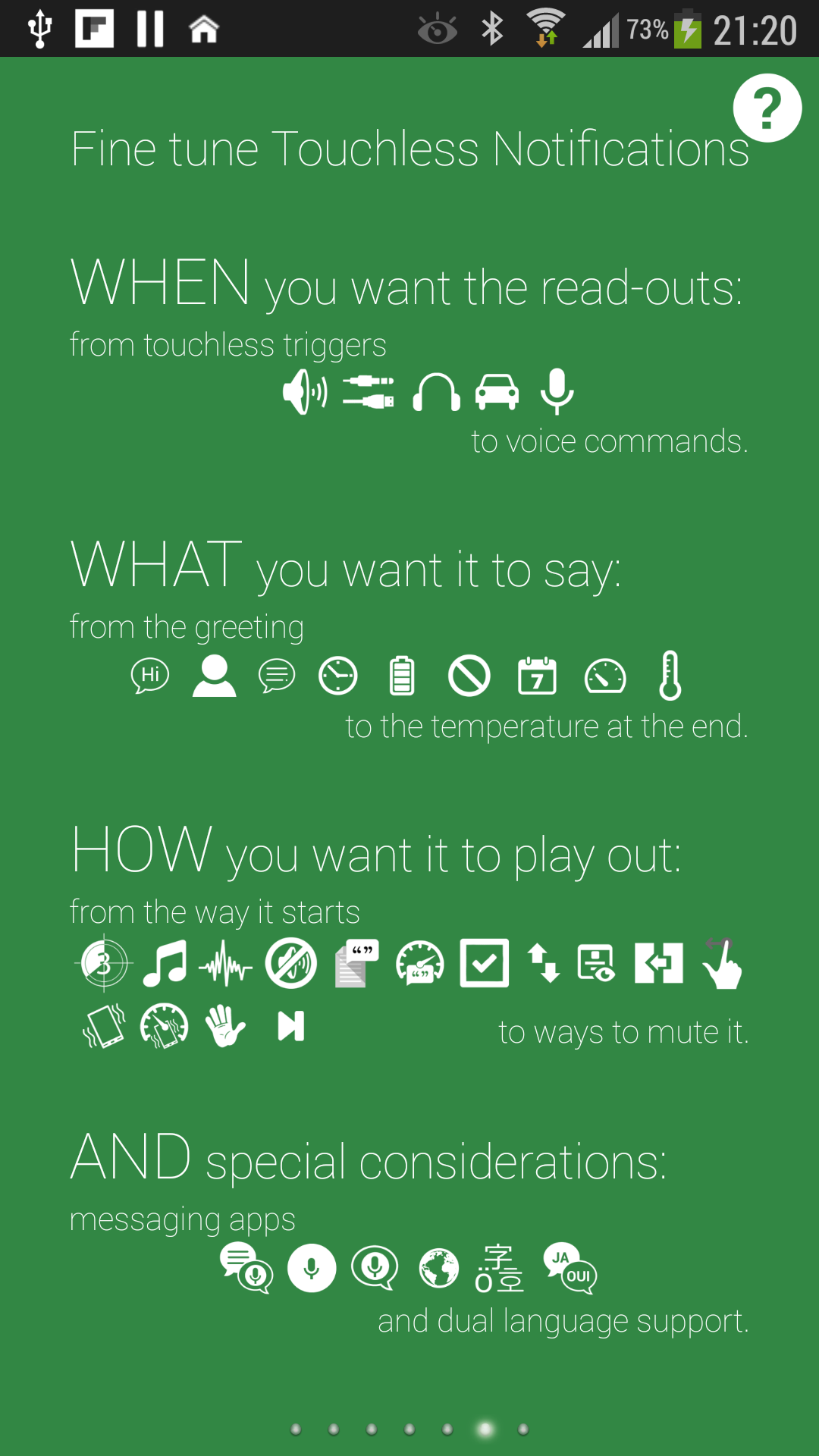Open the help question mark button
Viewport: 819px width, 1456px height.
[x=767, y=108]
